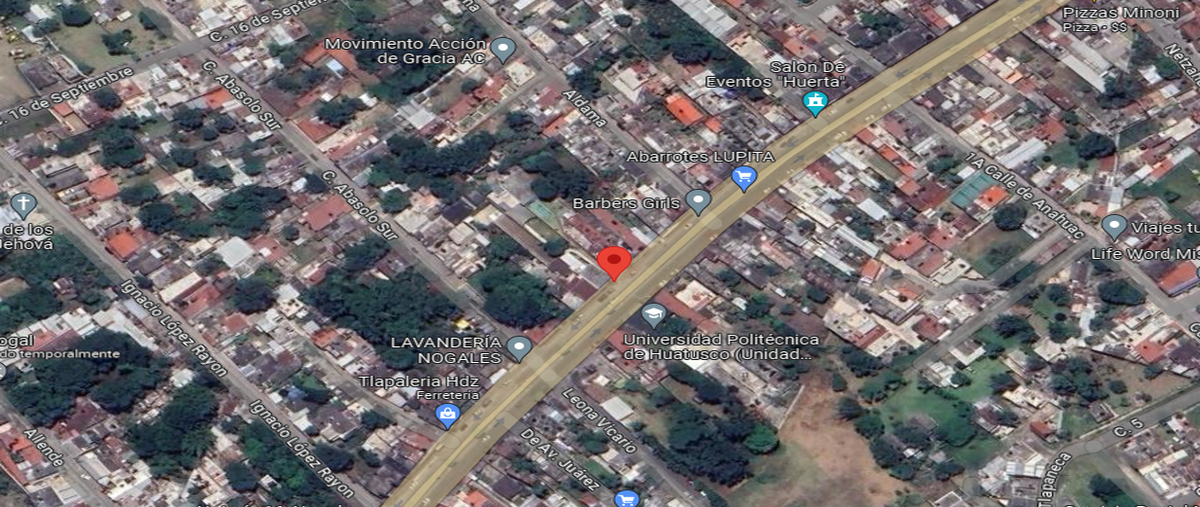Open Movimiento Acción de Gracia AC marker
Viewport: 1200px width, 507px height.
pos(503,48)
